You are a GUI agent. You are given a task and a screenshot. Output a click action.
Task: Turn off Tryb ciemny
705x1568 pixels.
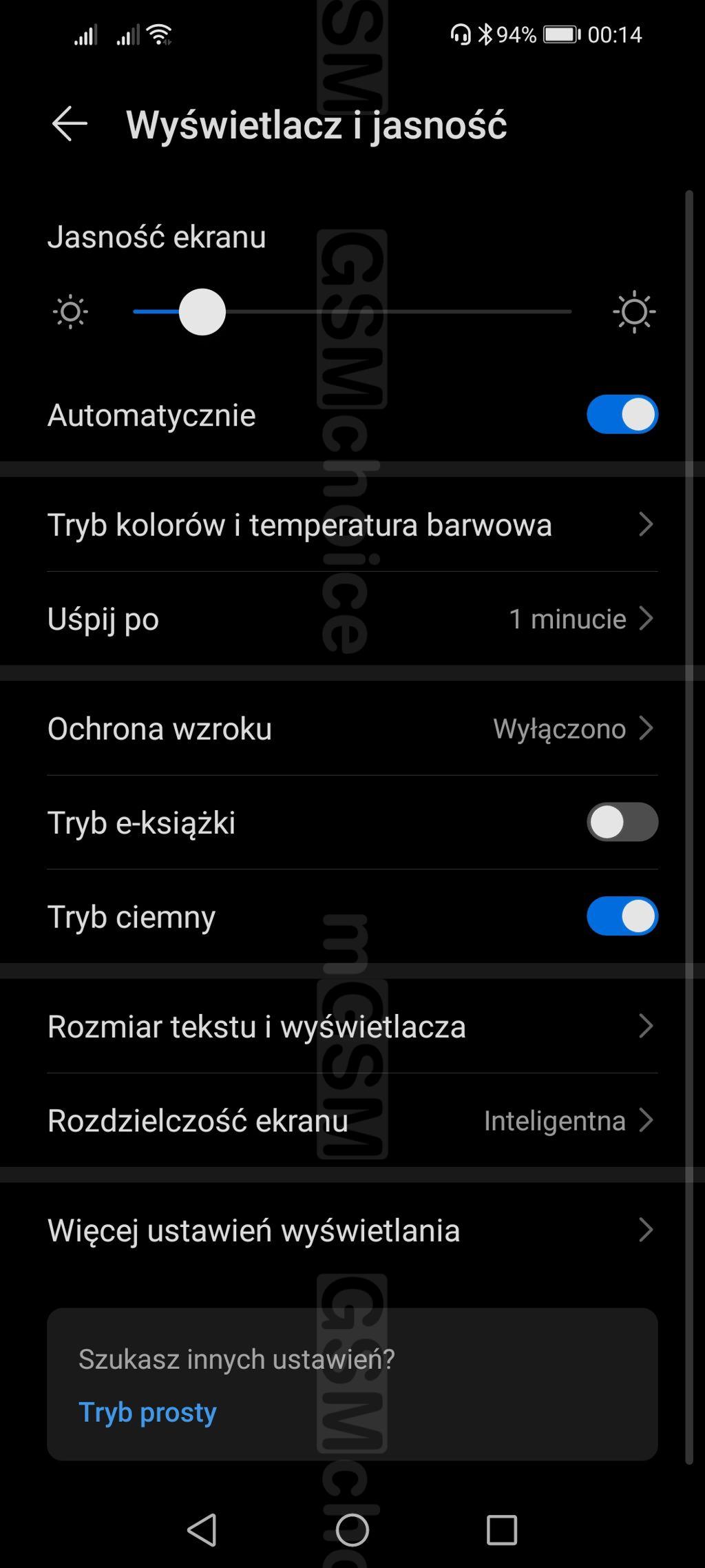622,917
